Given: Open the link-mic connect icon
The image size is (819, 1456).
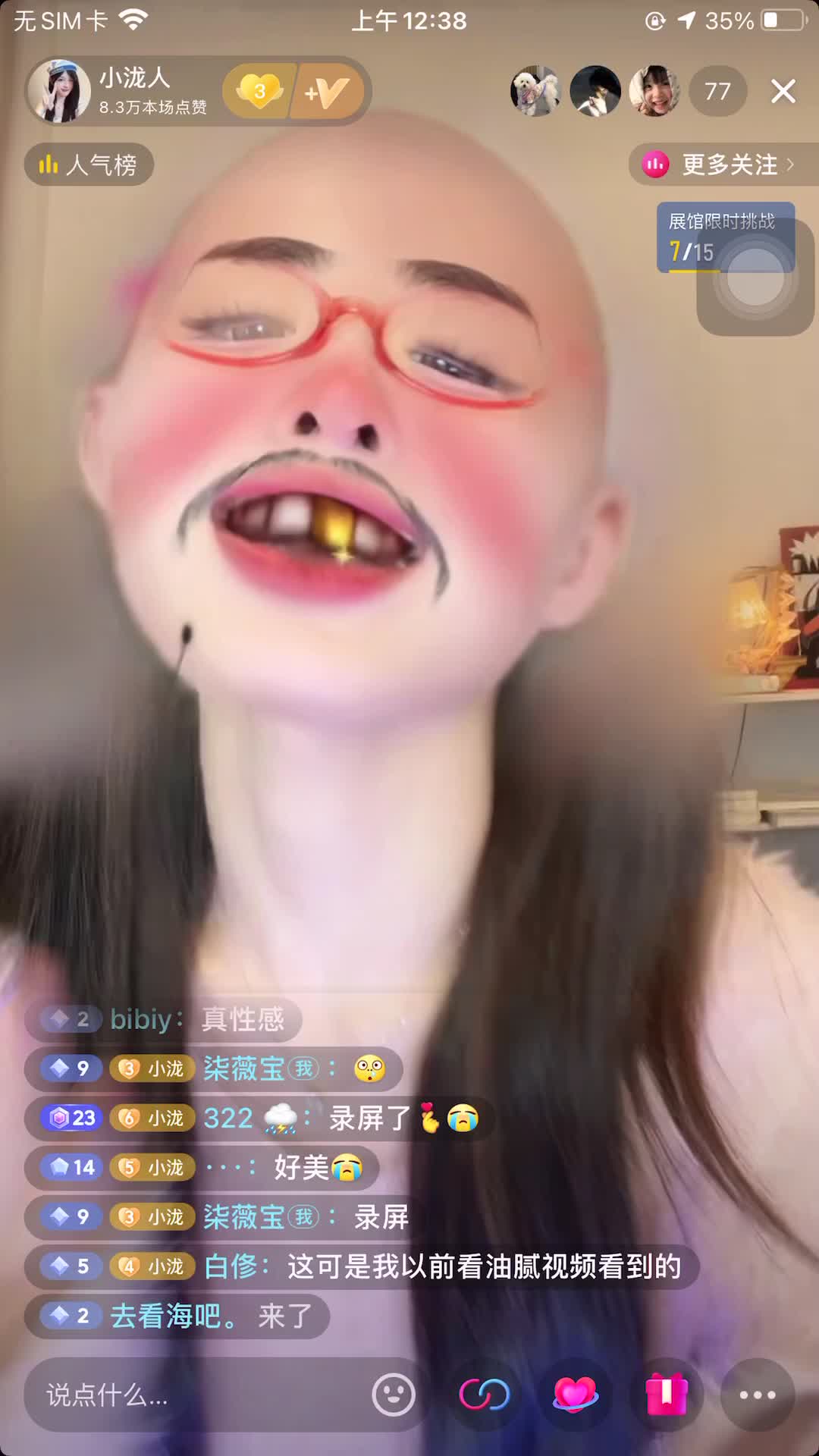Looking at the screenshot, I should (485, 1395).
